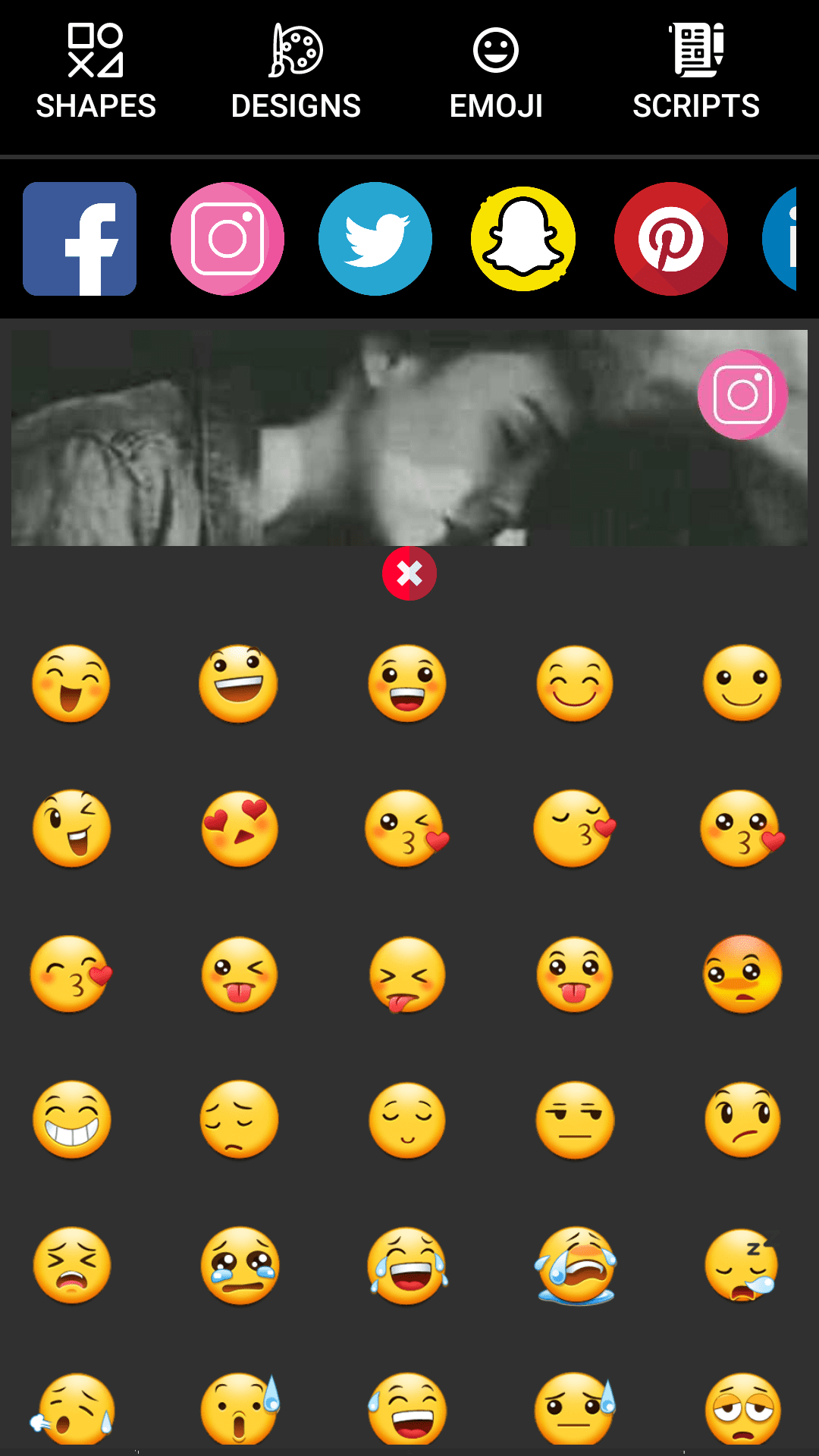Viewport: 819px width, 1456px height.
Task: Open the Shapes tab
Action: (96, 74)
